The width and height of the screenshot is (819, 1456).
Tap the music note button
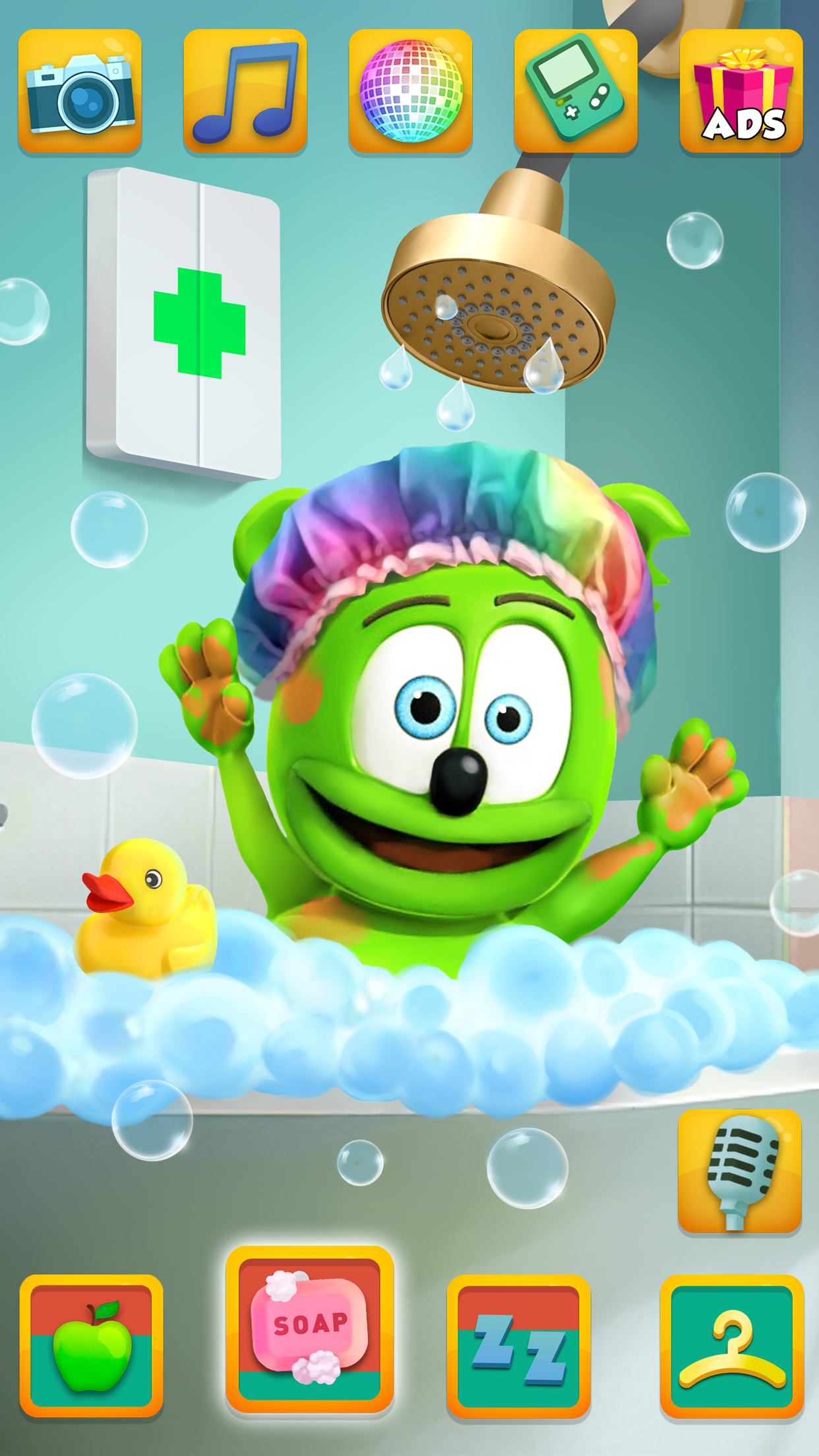click(245, 91)
